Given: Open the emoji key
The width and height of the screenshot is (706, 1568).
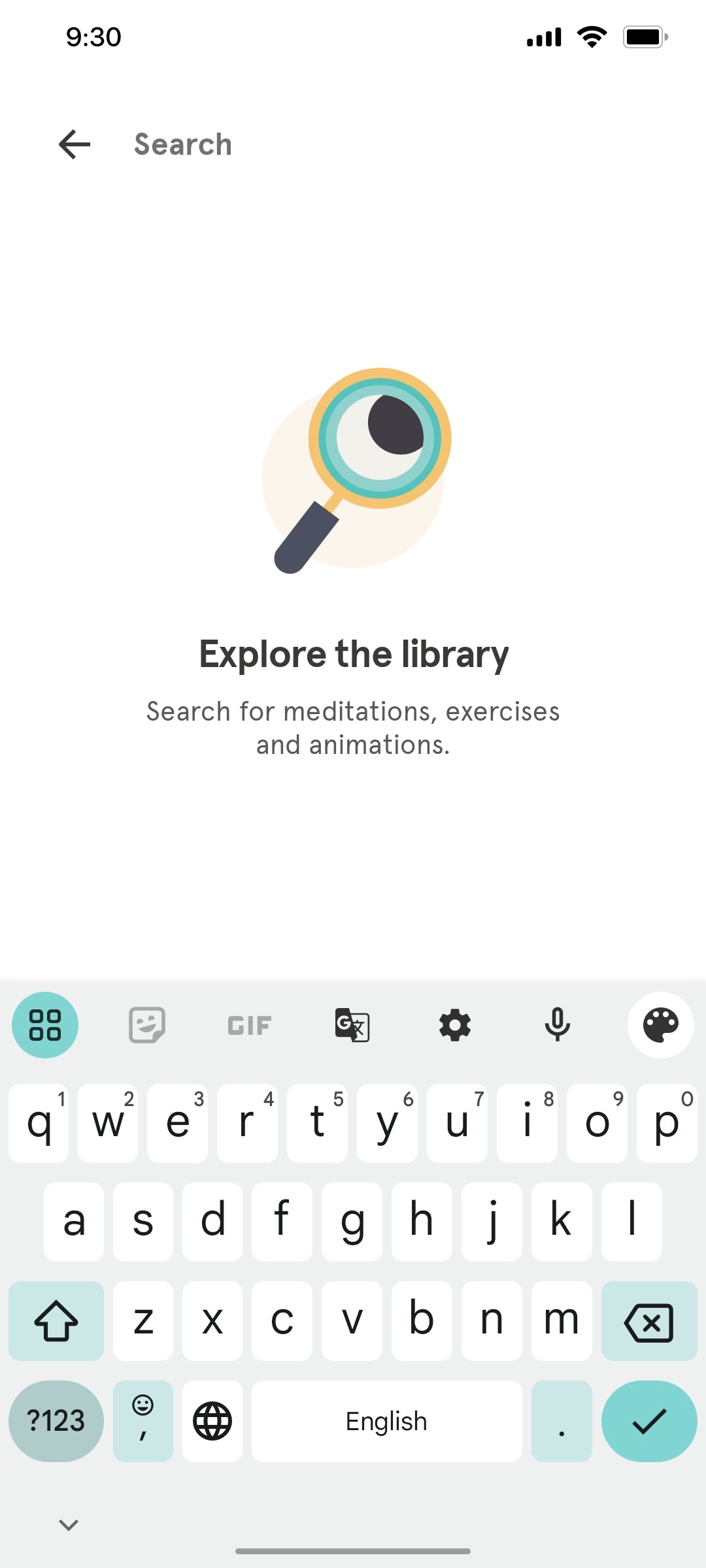Looking at the screenshot, I should (x=143, y=1421).
